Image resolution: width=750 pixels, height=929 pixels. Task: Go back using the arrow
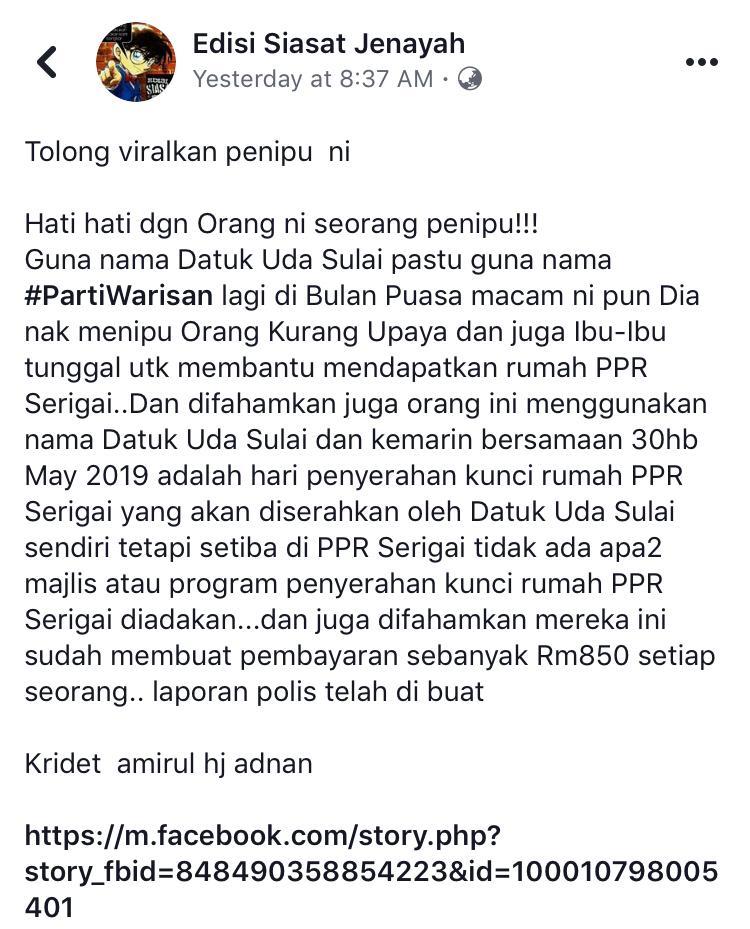coord(46,62)
